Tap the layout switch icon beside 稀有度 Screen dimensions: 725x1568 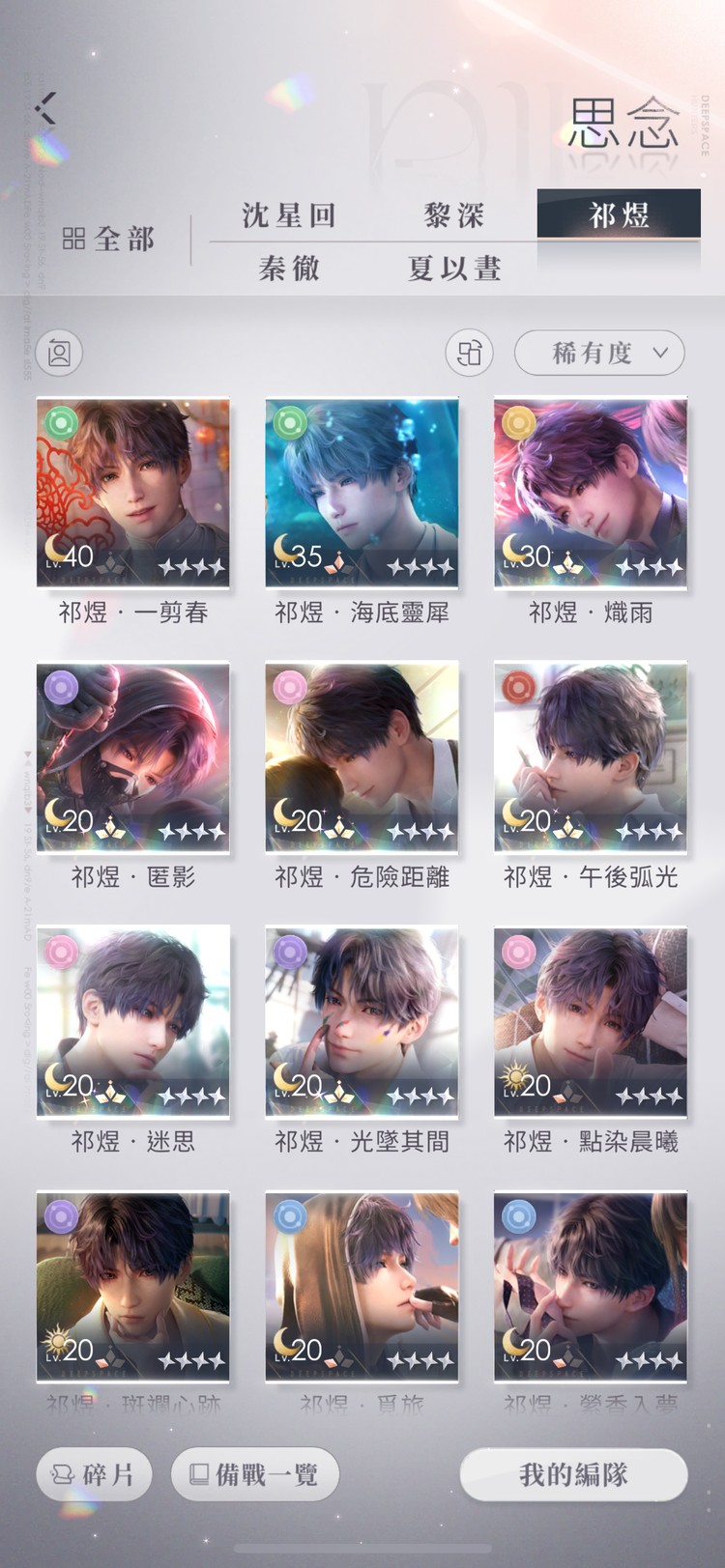click(x=469, y=353)
